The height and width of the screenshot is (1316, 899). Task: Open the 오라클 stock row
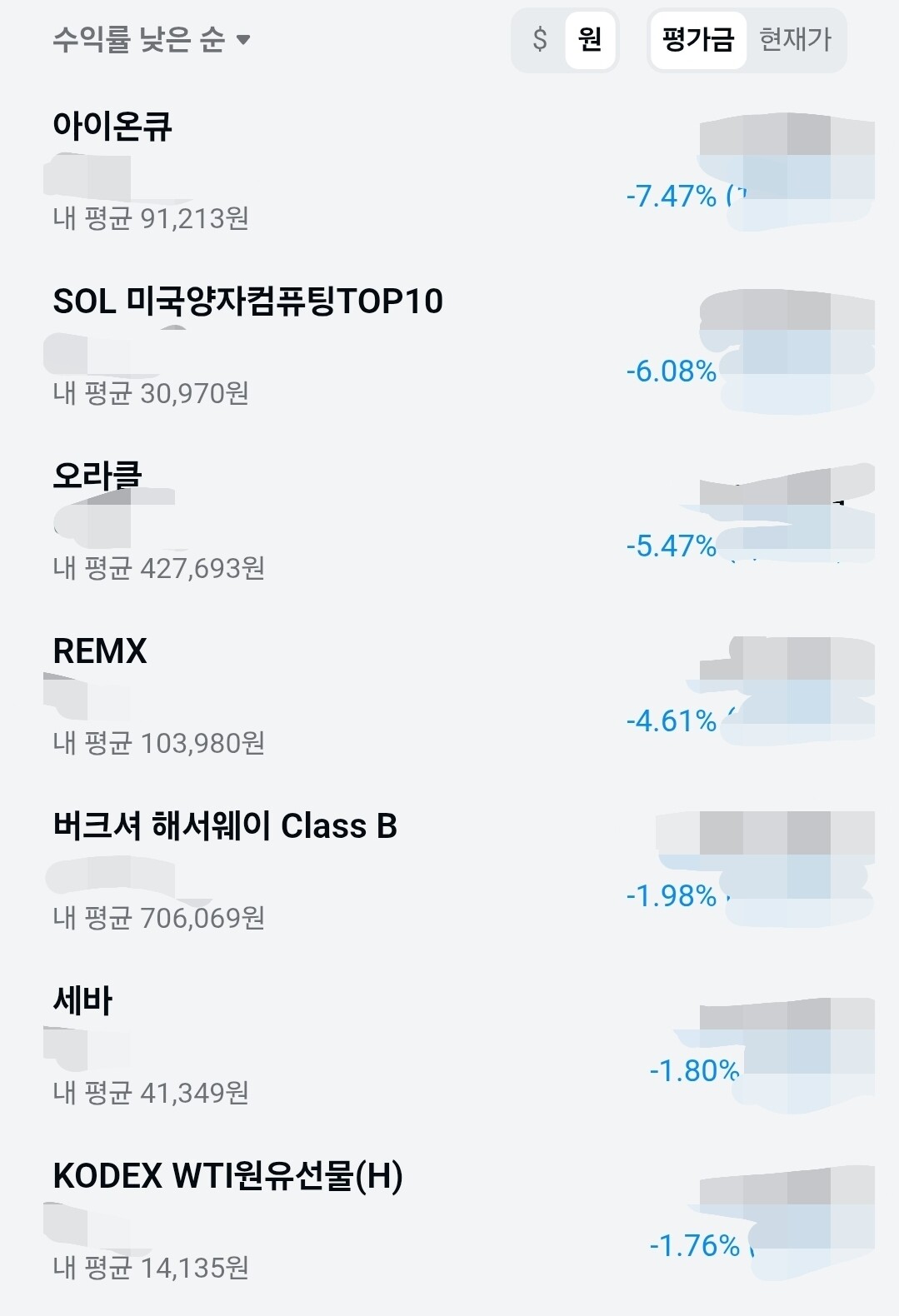tap(450, 522)
